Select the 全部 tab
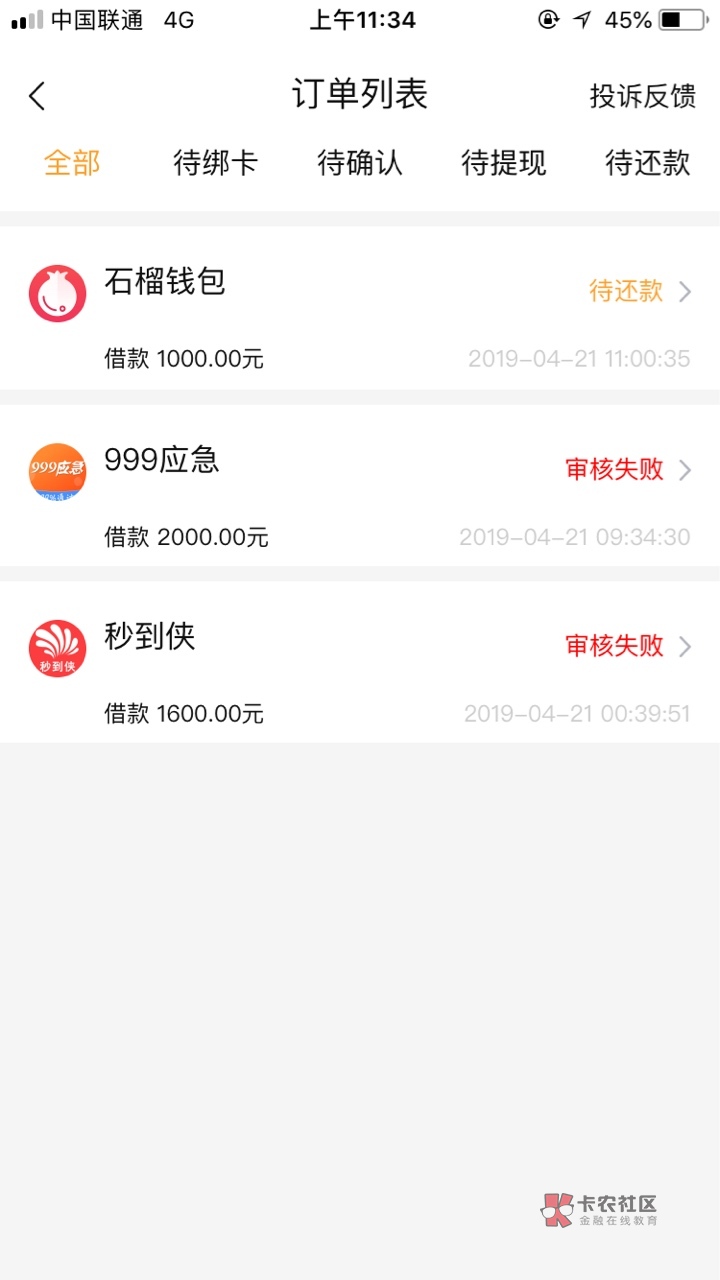This screenshot has height=1280, width=720. coord(72,162)
